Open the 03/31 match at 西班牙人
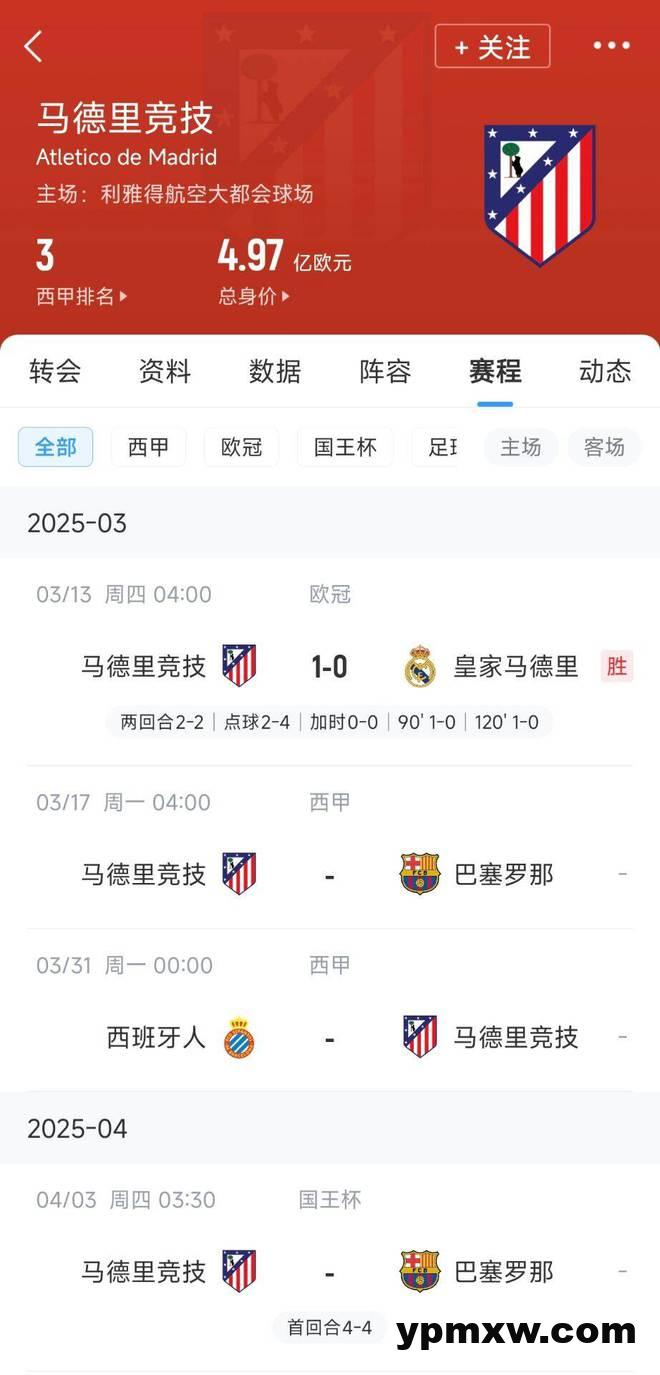Viewport: 660px width, 1375px height. [x=330, y=1038]
